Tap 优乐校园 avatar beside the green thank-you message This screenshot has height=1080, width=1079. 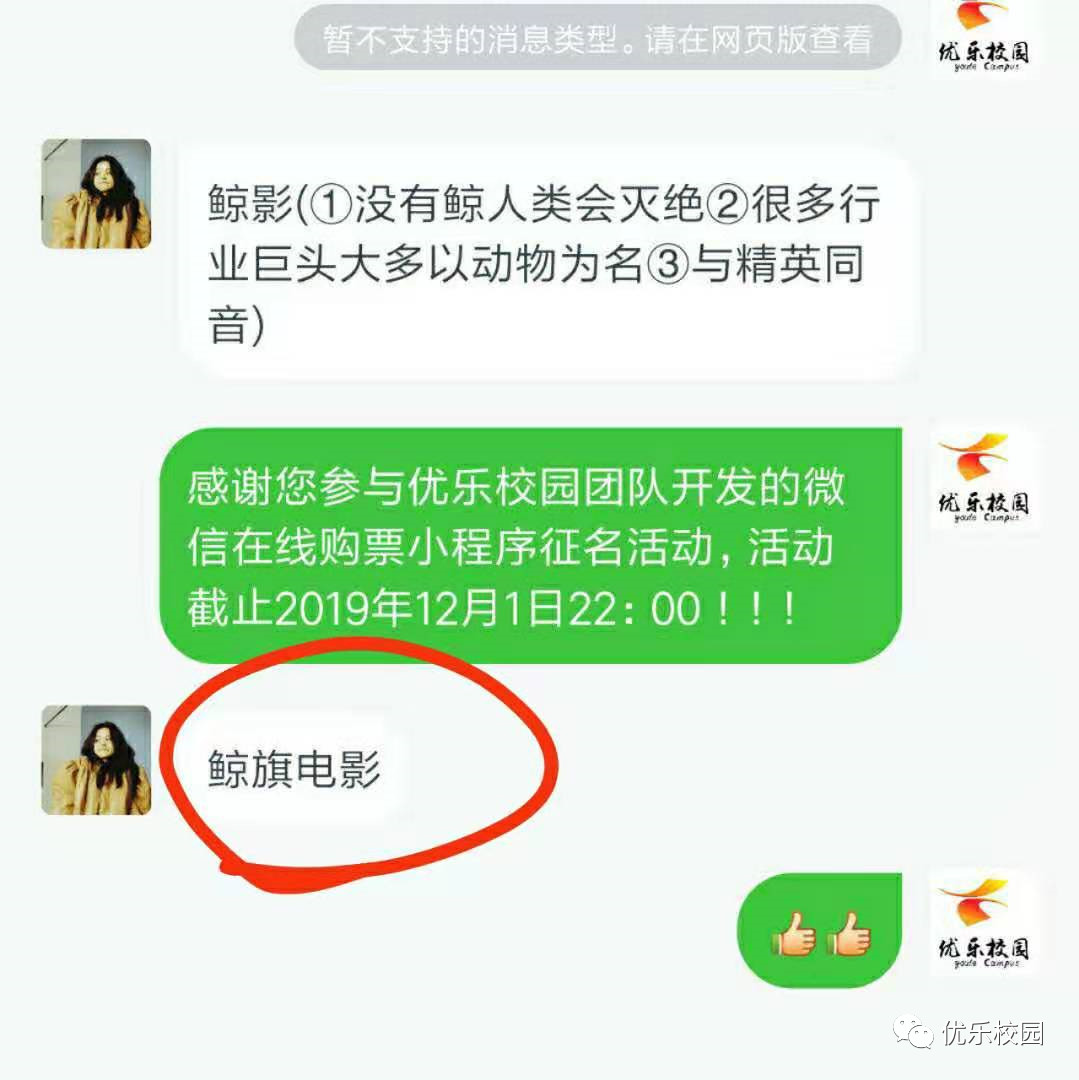click(983, 479)
